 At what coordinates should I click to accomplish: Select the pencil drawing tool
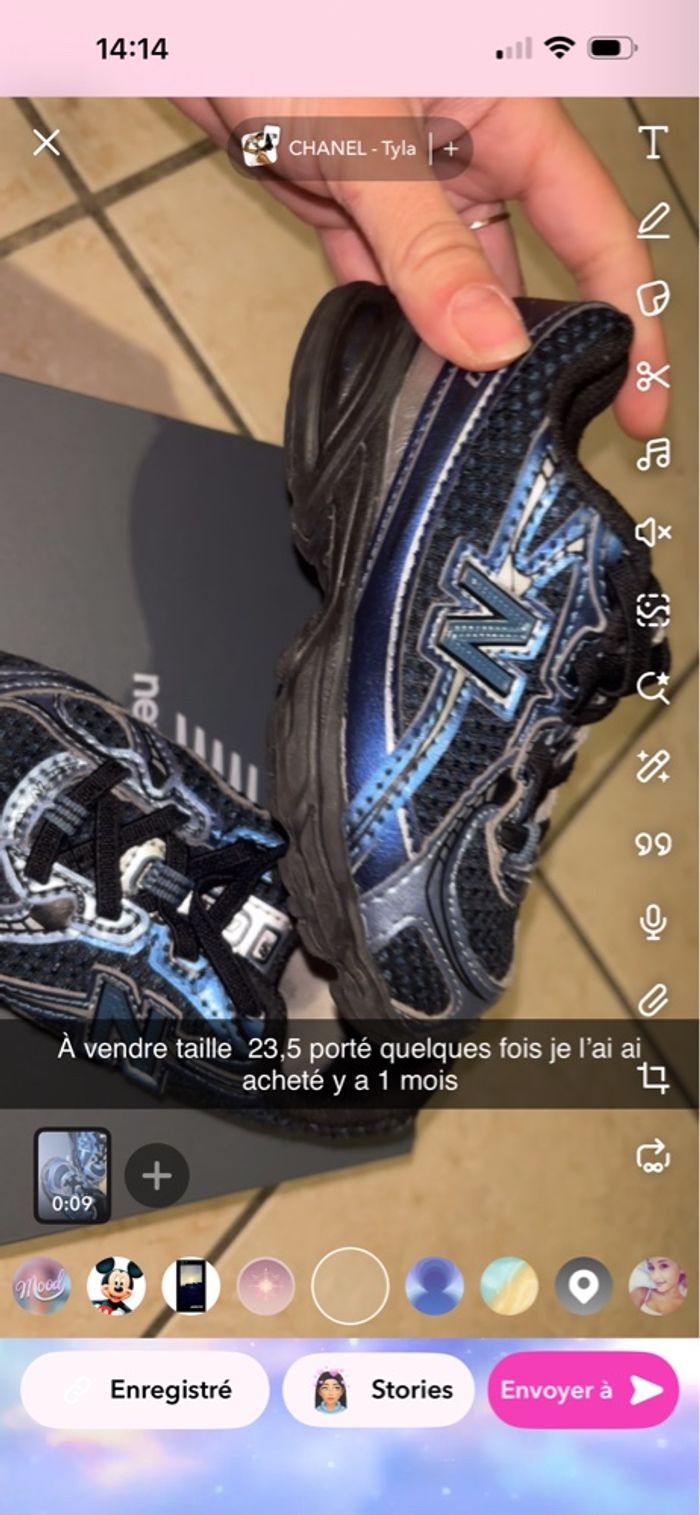coord(653,220)
